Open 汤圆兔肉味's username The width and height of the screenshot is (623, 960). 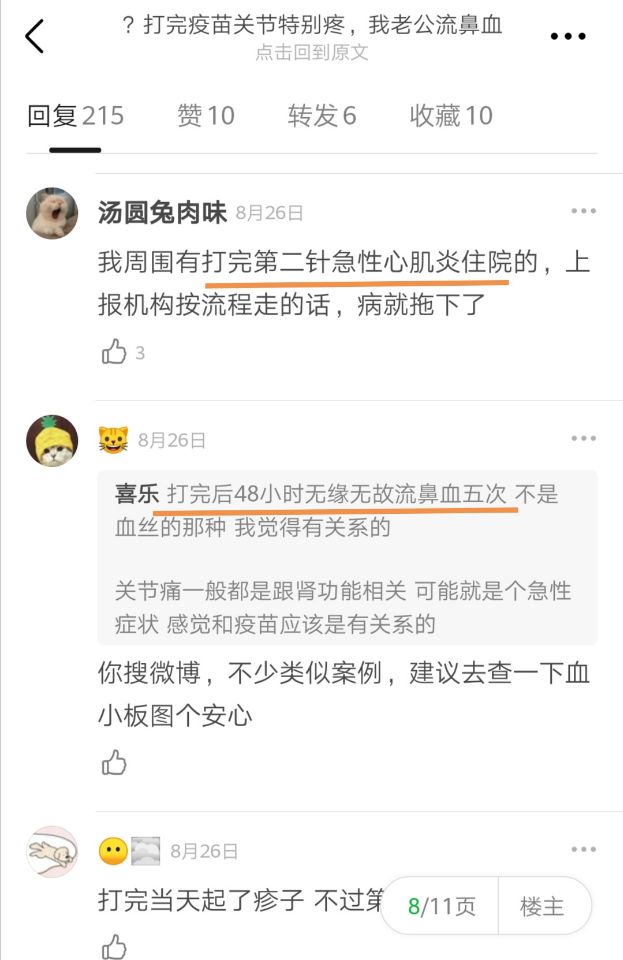coord(161,212)
